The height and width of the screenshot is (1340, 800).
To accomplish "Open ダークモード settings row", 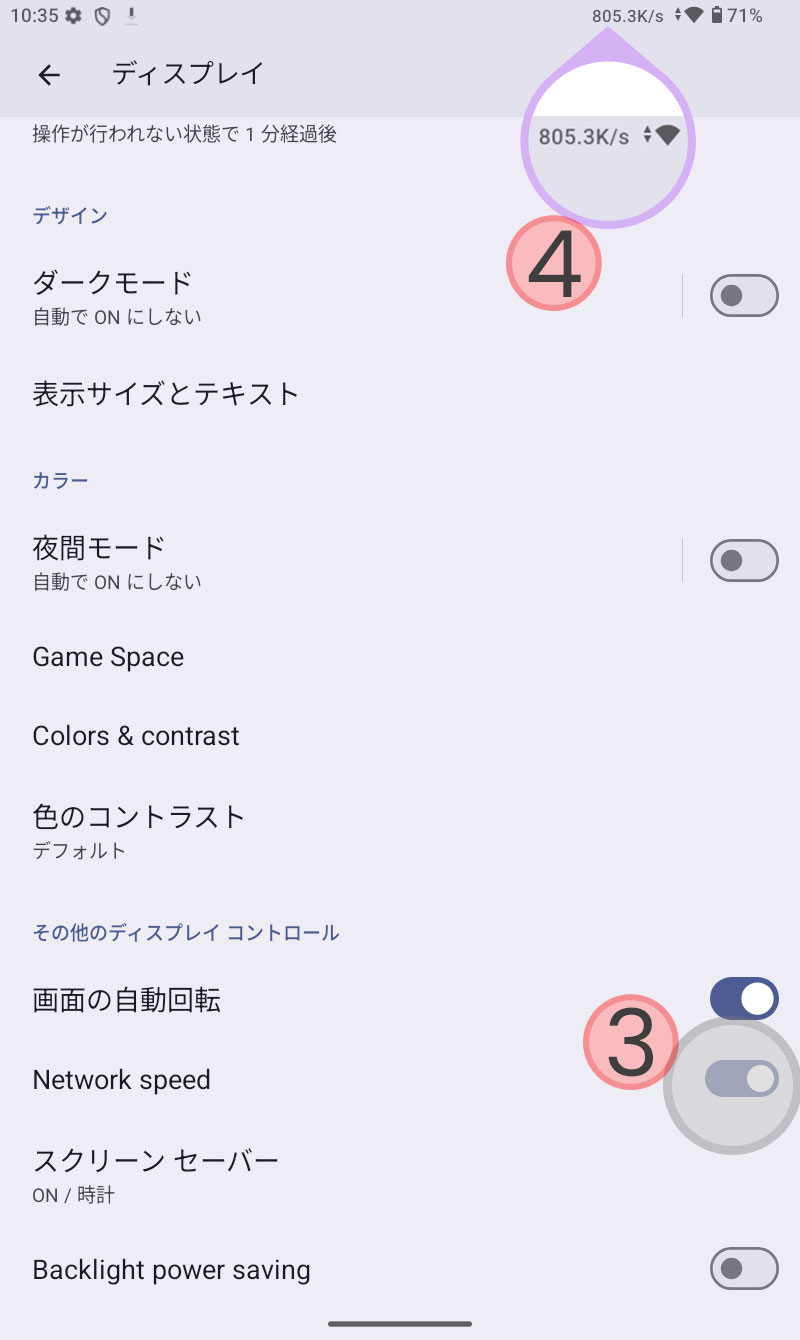I will [x=340, y=296].
